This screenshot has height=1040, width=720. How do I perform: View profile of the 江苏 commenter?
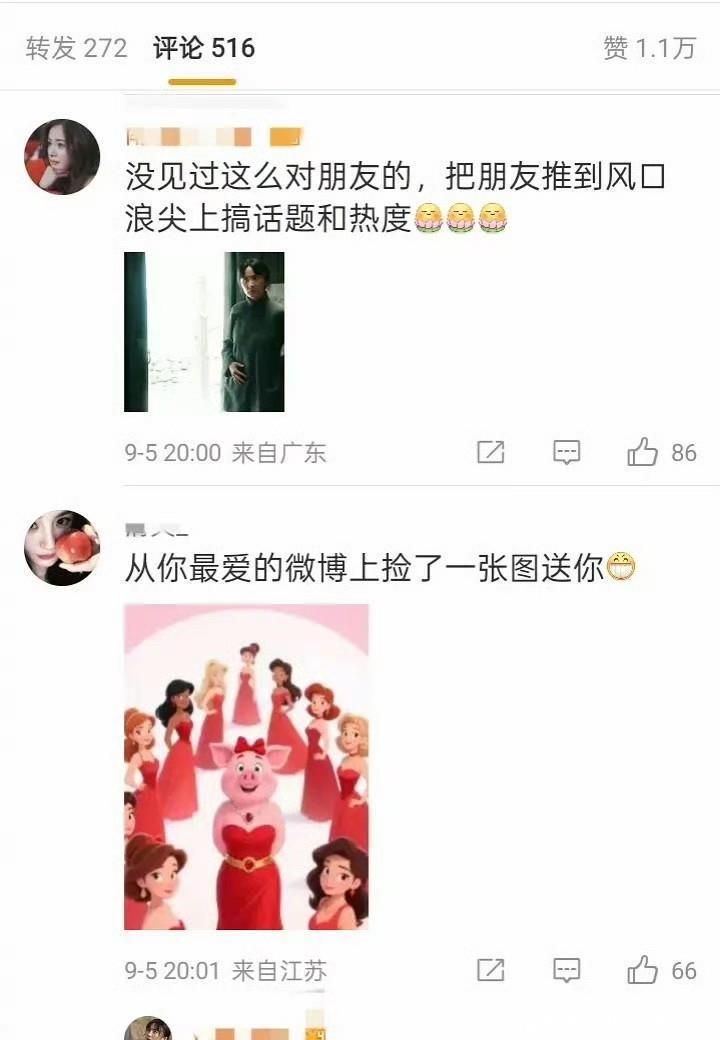[x=62, y=548]
